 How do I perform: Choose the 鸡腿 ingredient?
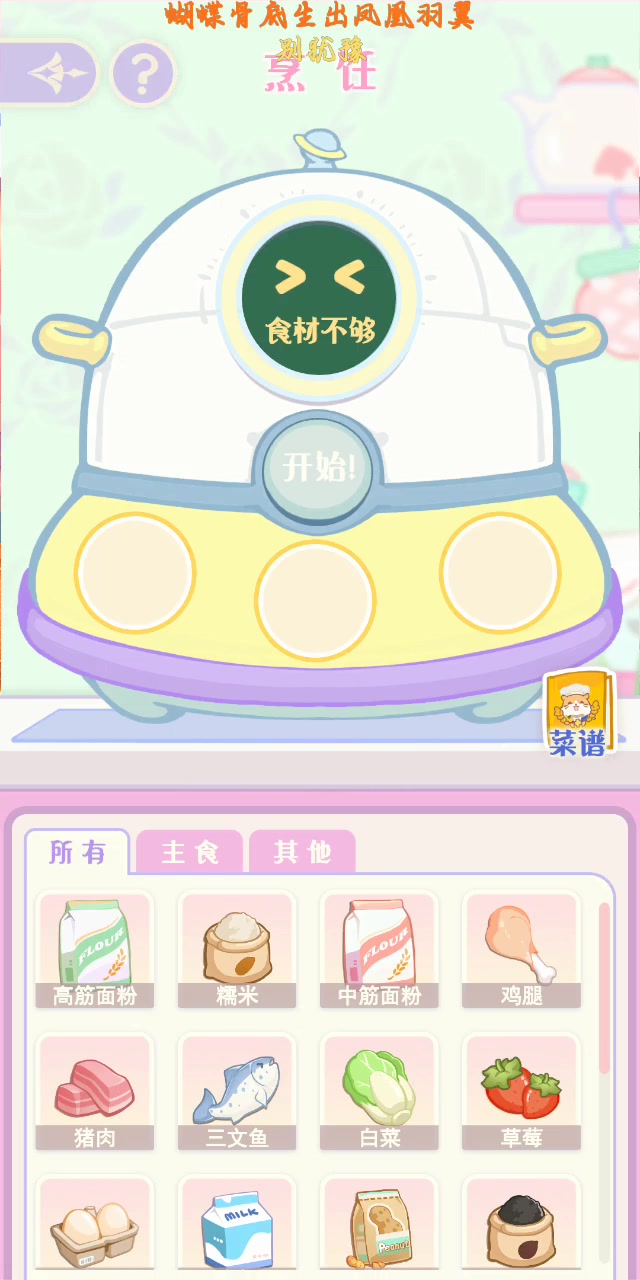click(521, 950)
